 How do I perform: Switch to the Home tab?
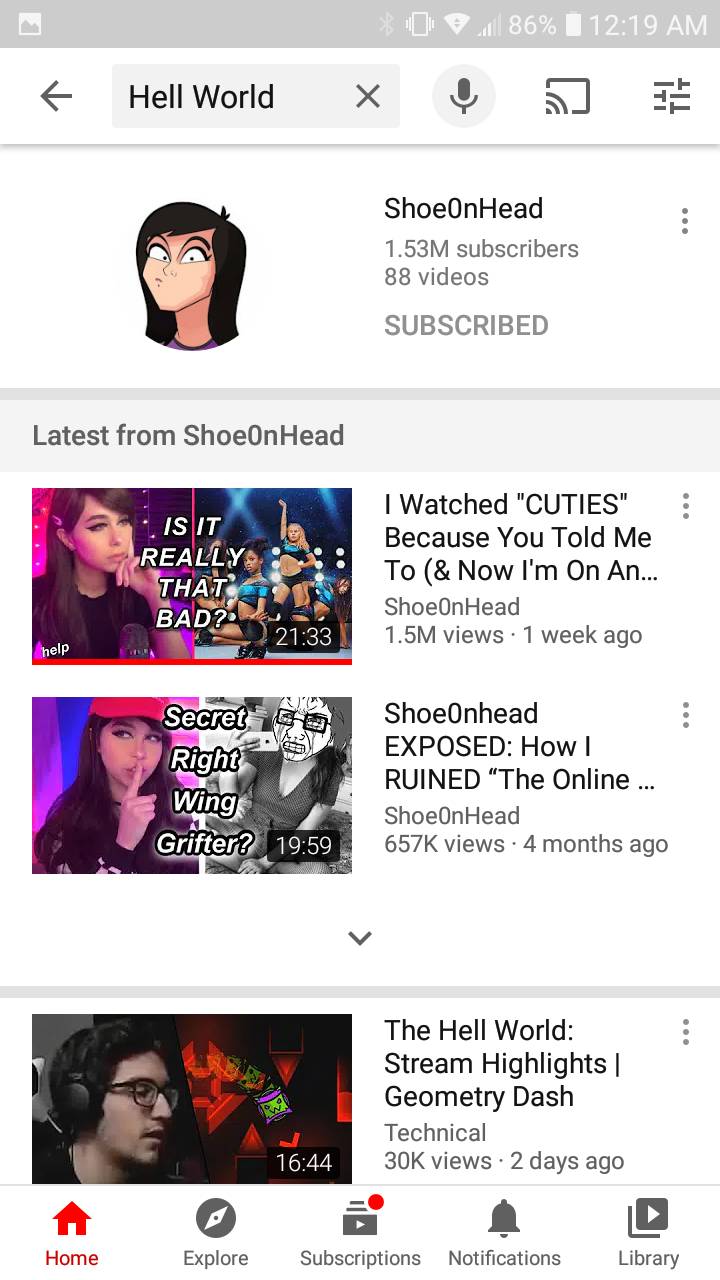click(x=72, y=1234)
